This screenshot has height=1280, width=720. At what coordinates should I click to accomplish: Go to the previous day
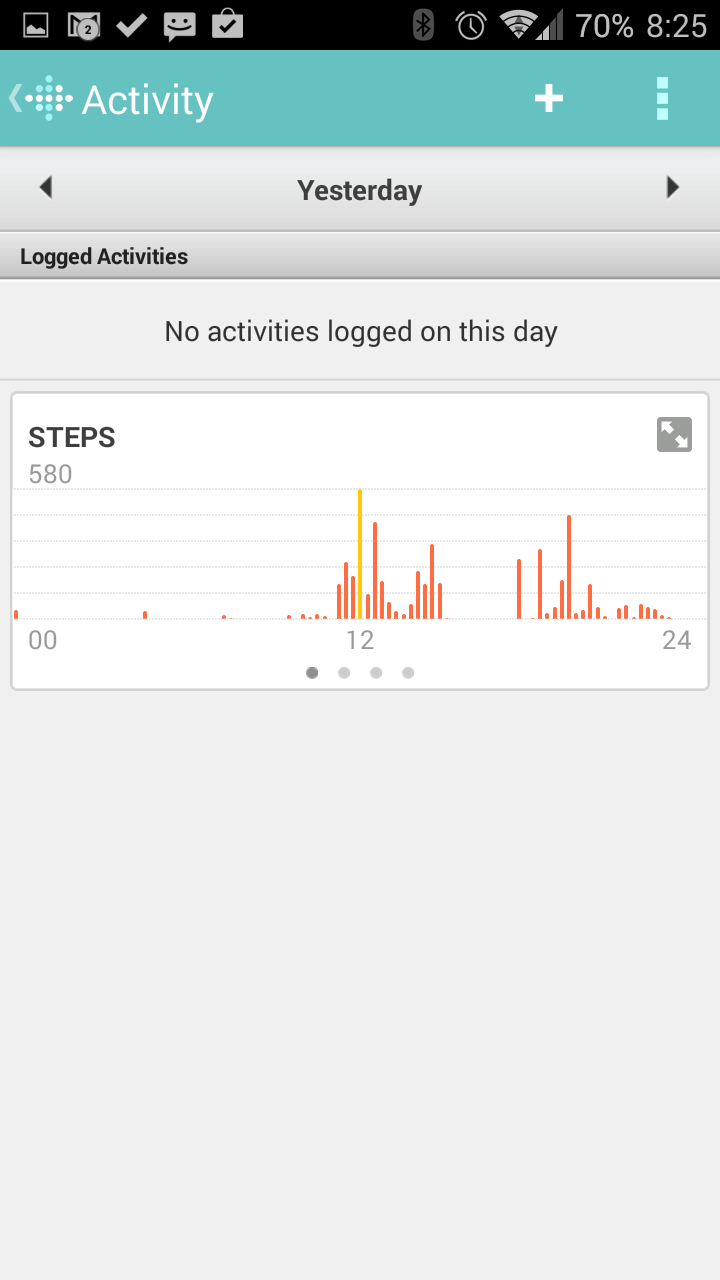click(45, 187)
